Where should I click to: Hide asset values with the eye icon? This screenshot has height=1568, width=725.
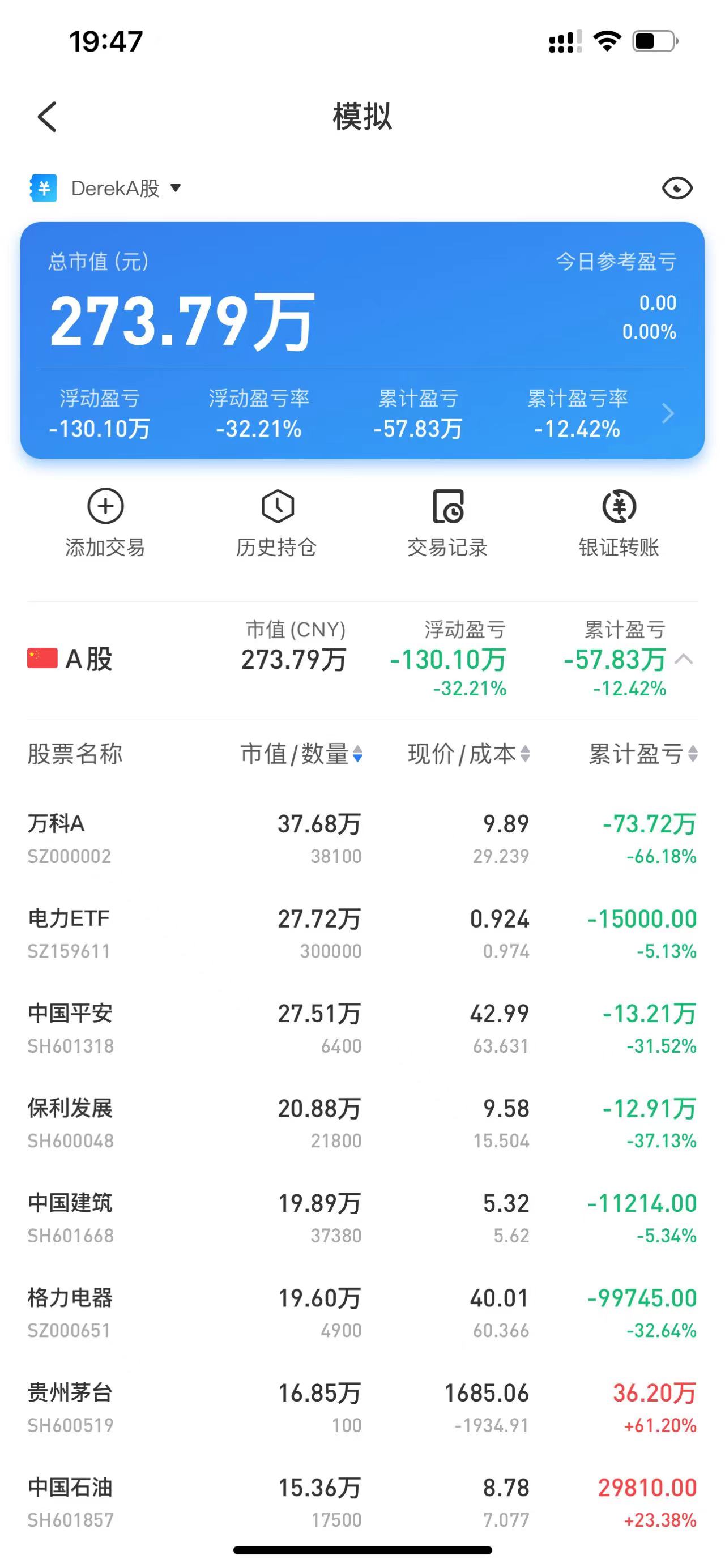[676, 188]
